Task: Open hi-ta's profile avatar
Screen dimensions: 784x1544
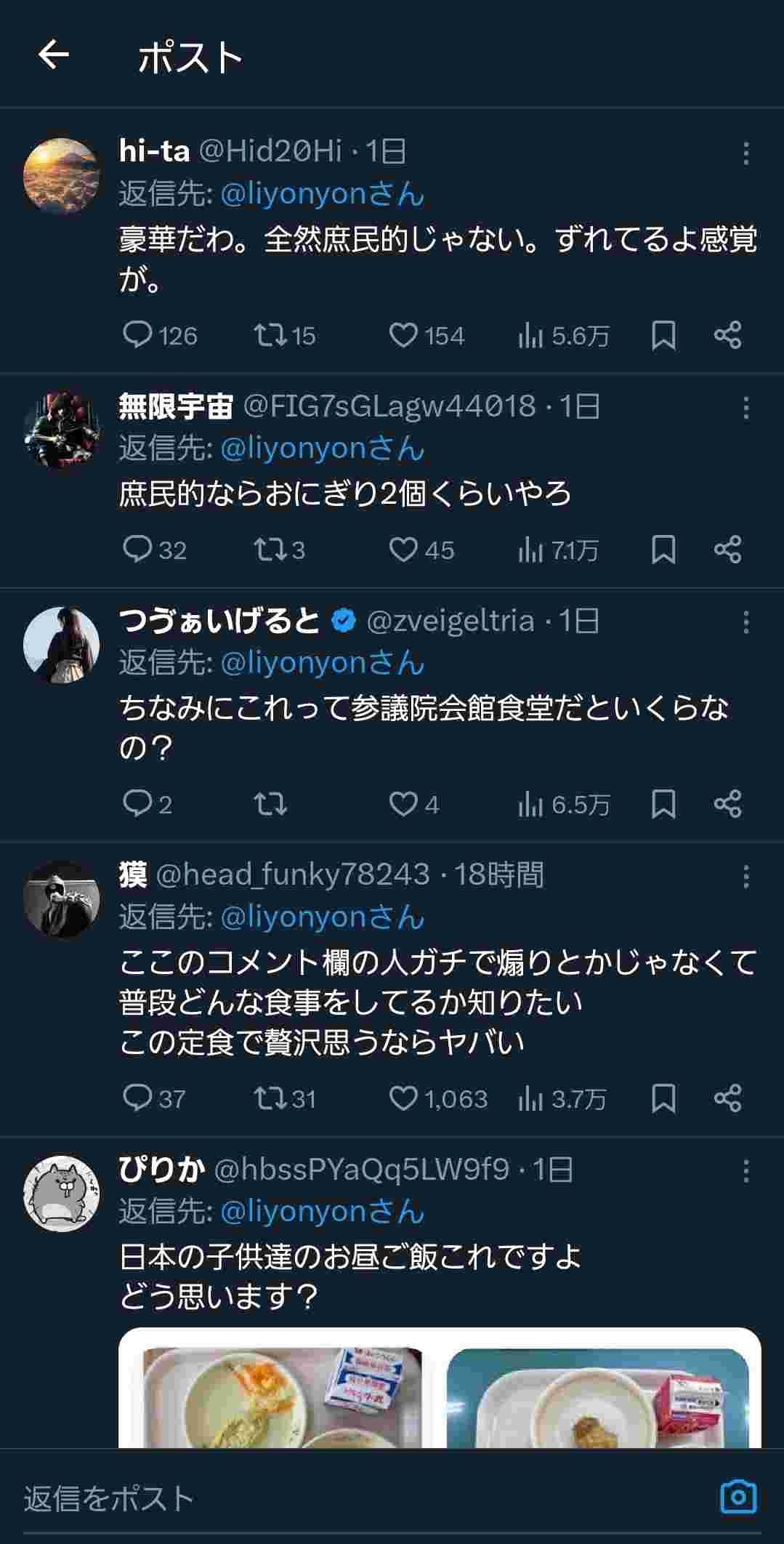Action: click(61, 175)
